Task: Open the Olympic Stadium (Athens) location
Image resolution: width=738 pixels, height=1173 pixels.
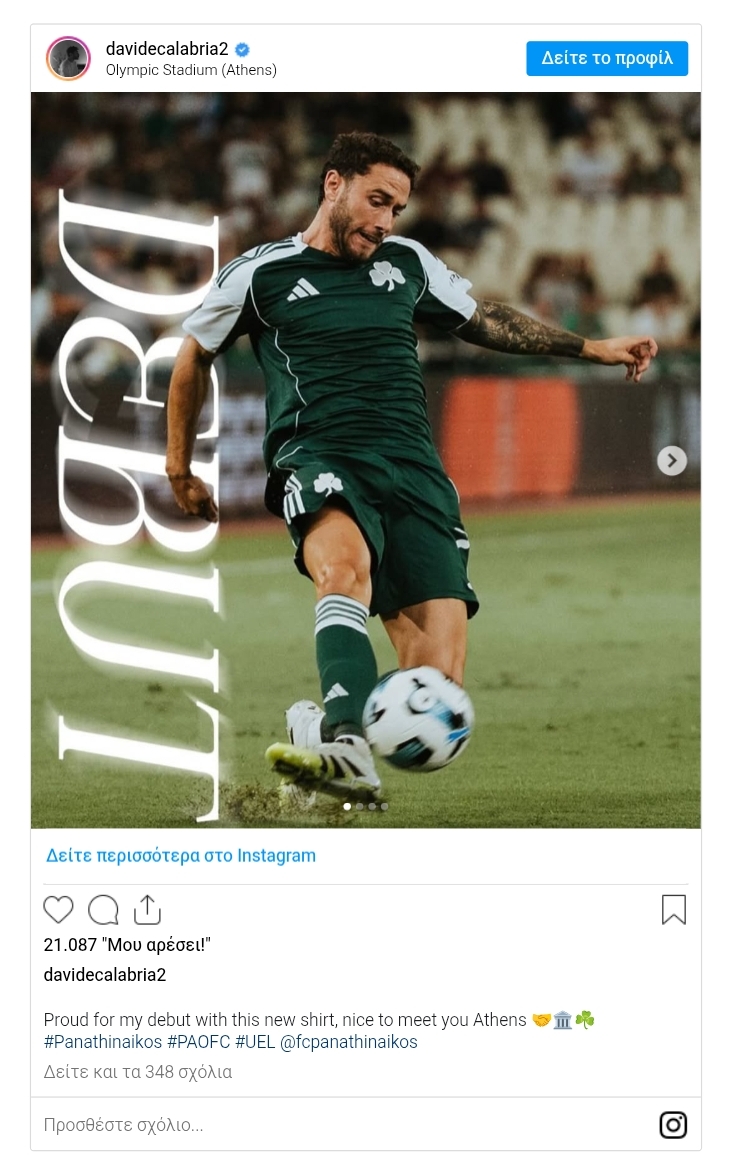Action: tap(191, 70)
